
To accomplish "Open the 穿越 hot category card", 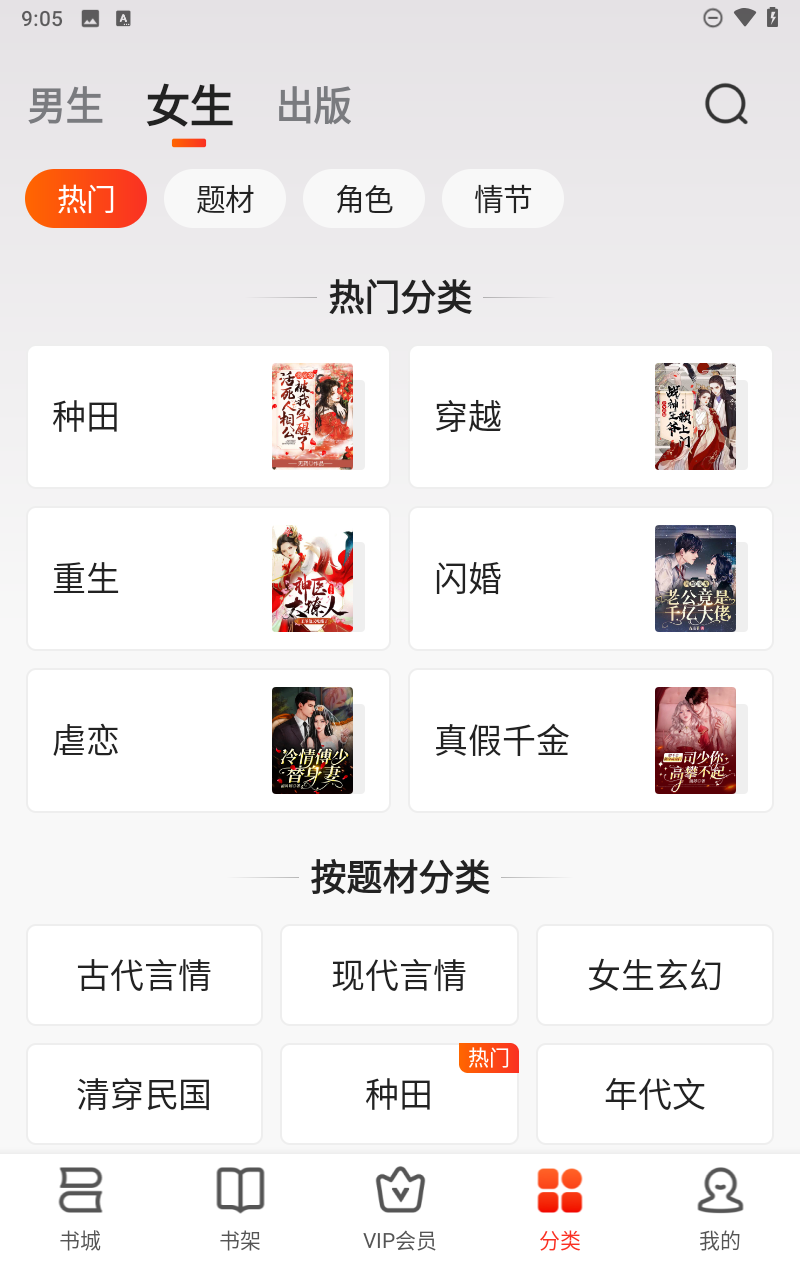I will coord(591,417).
